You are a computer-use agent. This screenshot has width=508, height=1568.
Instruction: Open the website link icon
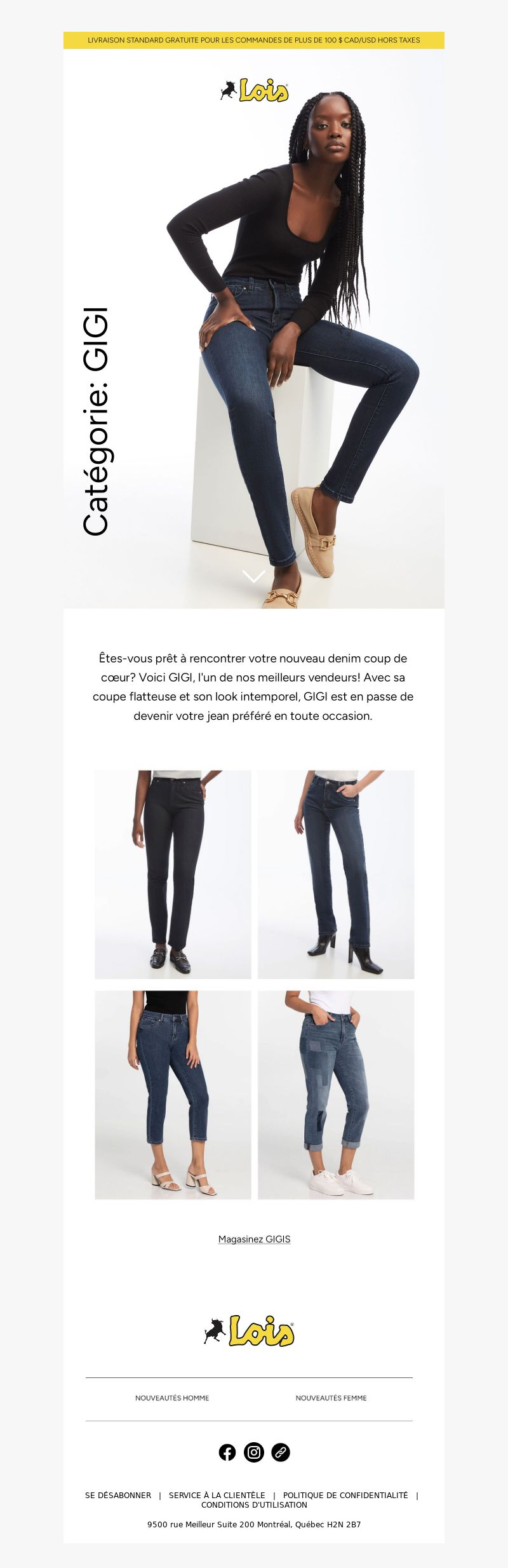pos(281,1452)
